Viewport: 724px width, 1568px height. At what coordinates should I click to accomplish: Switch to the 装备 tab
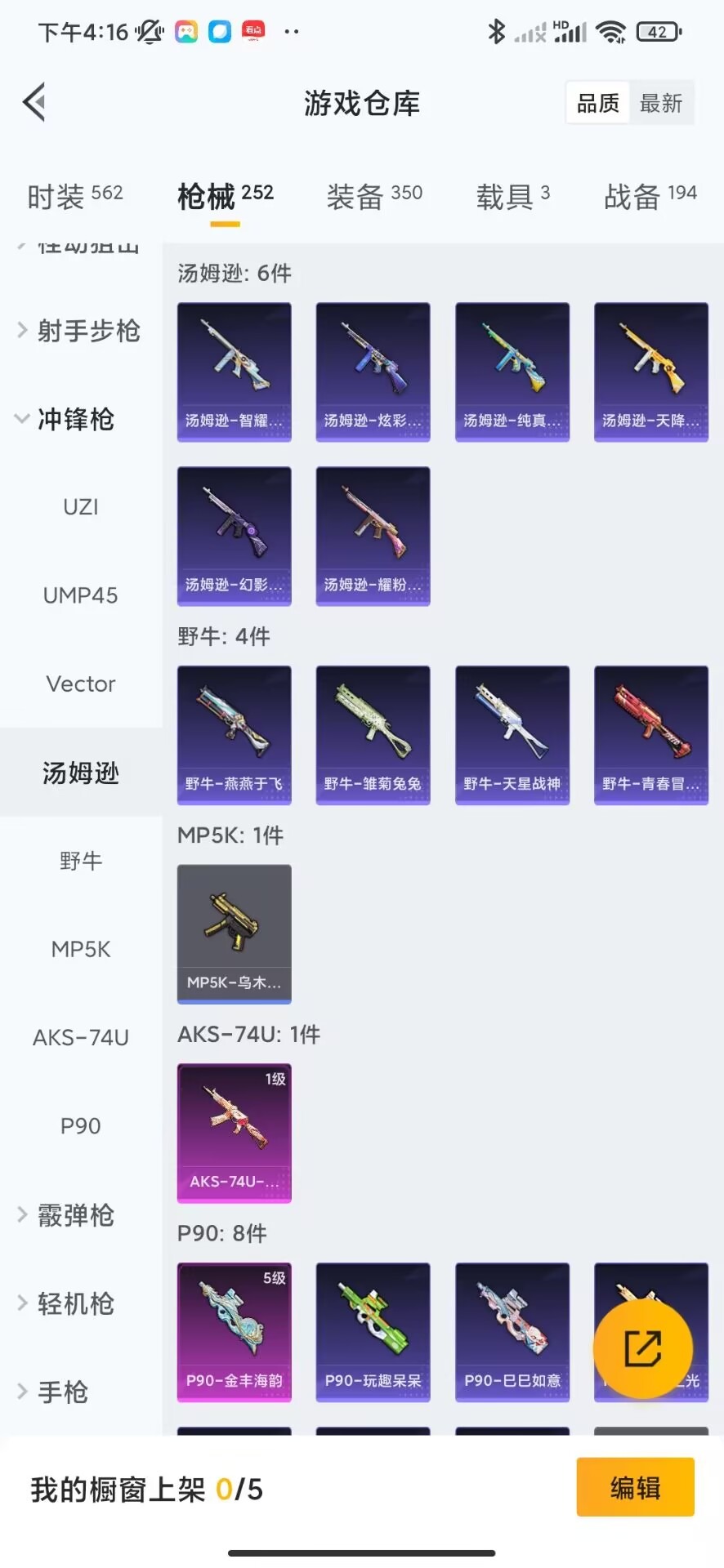(374, 196)
